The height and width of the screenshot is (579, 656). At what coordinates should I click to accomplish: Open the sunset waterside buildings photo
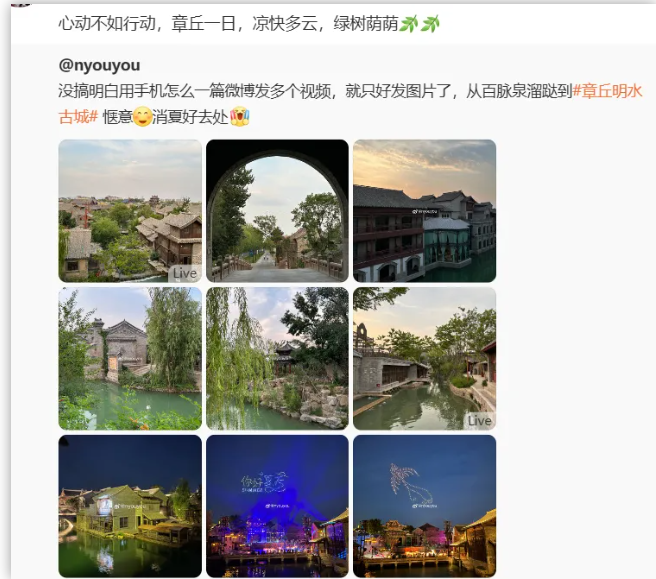pos(424,210)
